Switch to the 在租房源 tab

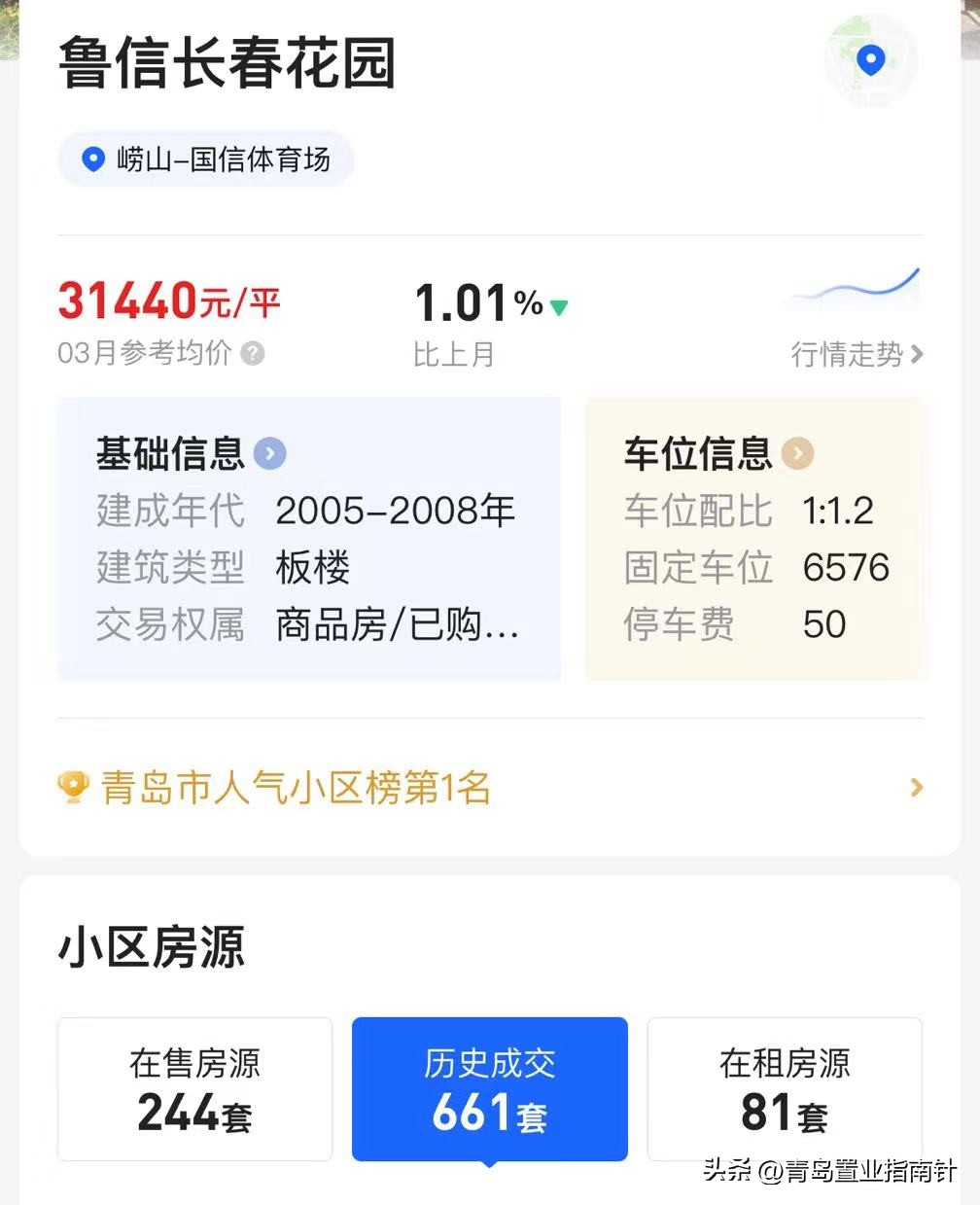pyautogui.click(x=784, y=1088)
